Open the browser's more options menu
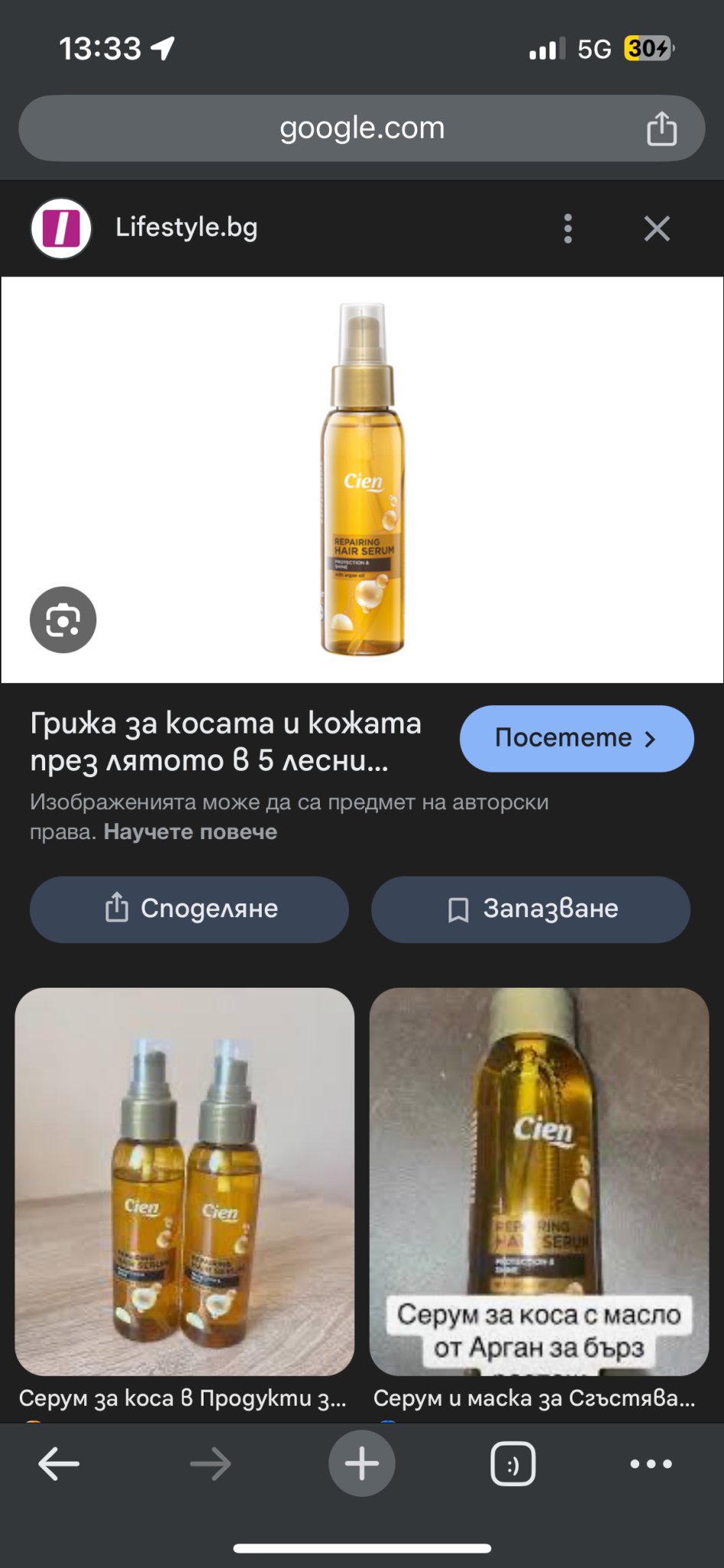This screenshot has width=724, height=1568. coord(651,1464)
